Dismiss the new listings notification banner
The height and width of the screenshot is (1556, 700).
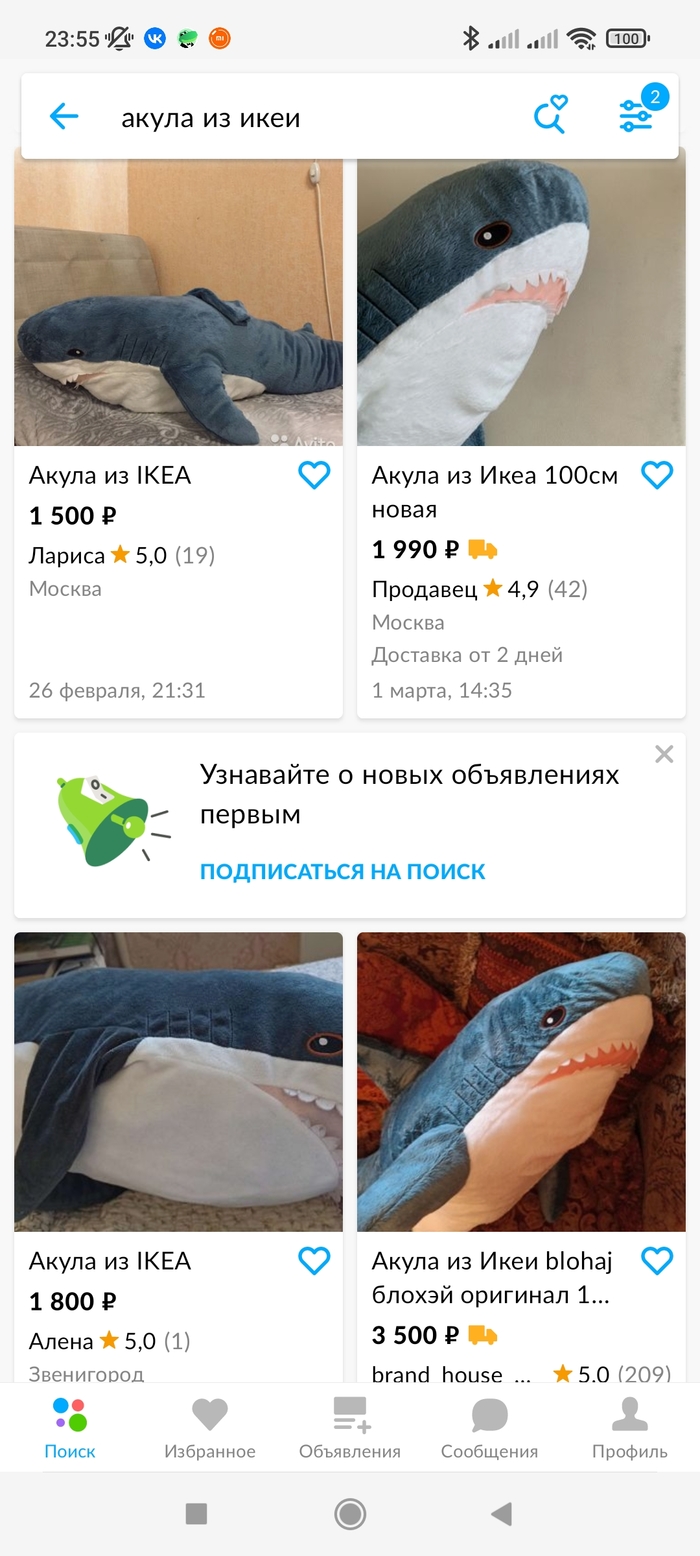coord(664,755)
